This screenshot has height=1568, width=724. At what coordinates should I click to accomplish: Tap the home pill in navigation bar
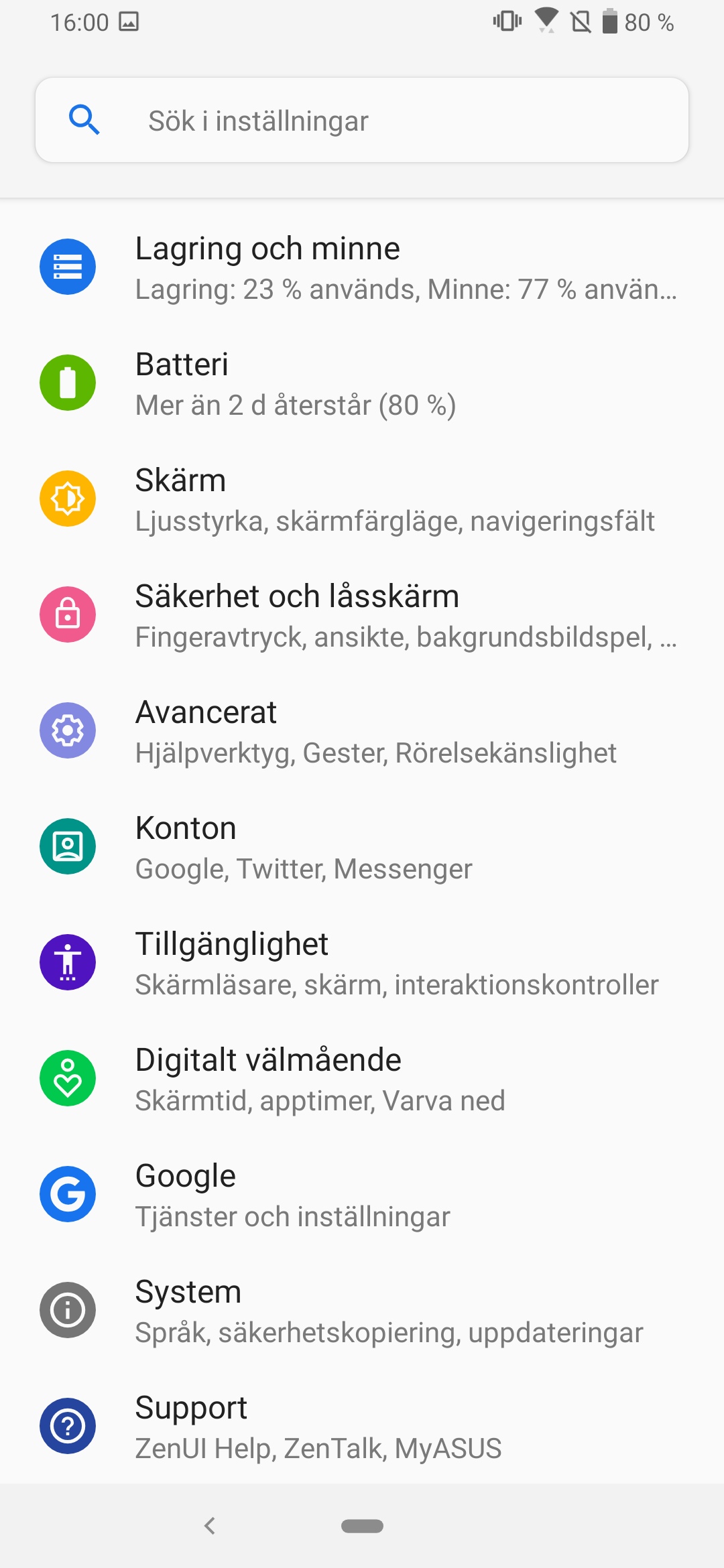pos(362,1526)
